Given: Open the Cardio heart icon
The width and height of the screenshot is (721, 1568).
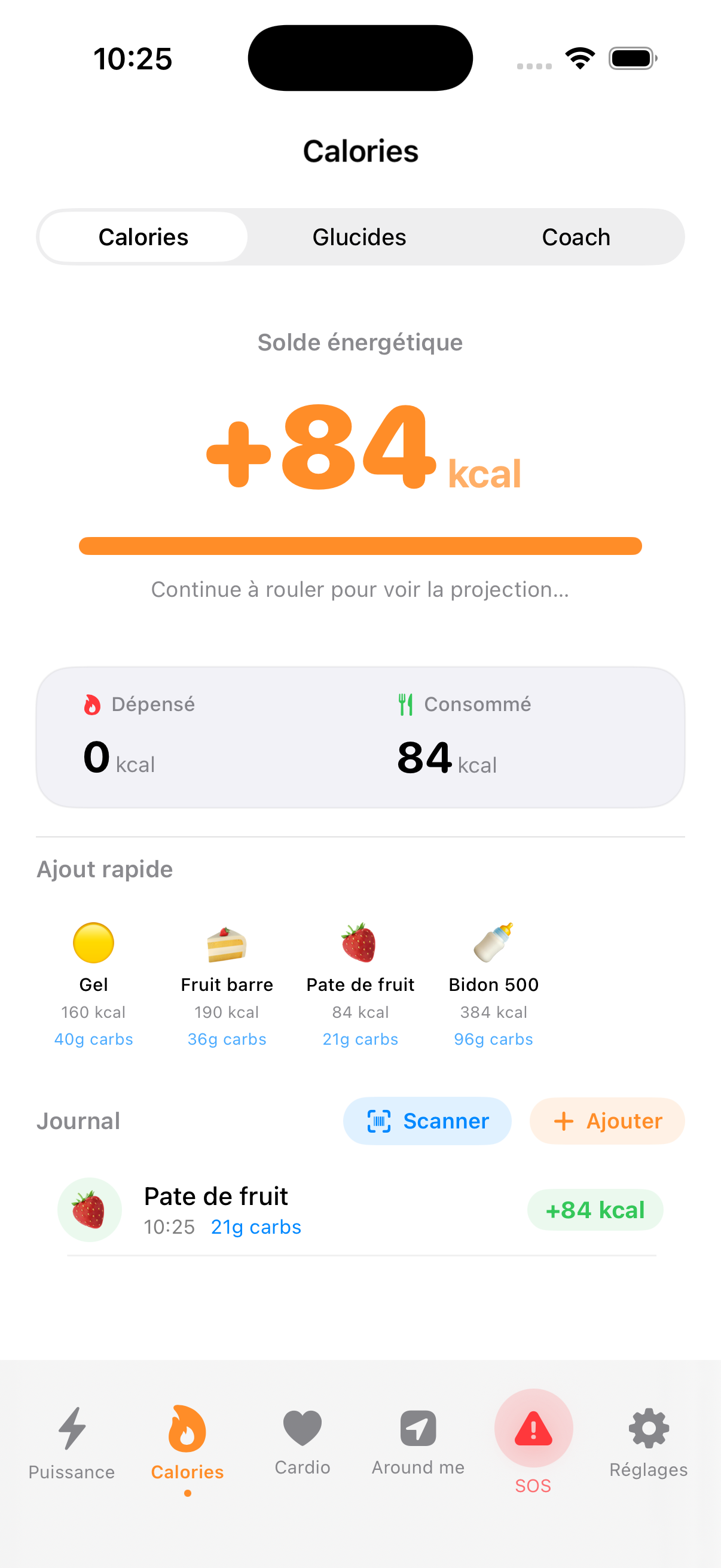Looking at the screenshot, I should pos(303,1427).
